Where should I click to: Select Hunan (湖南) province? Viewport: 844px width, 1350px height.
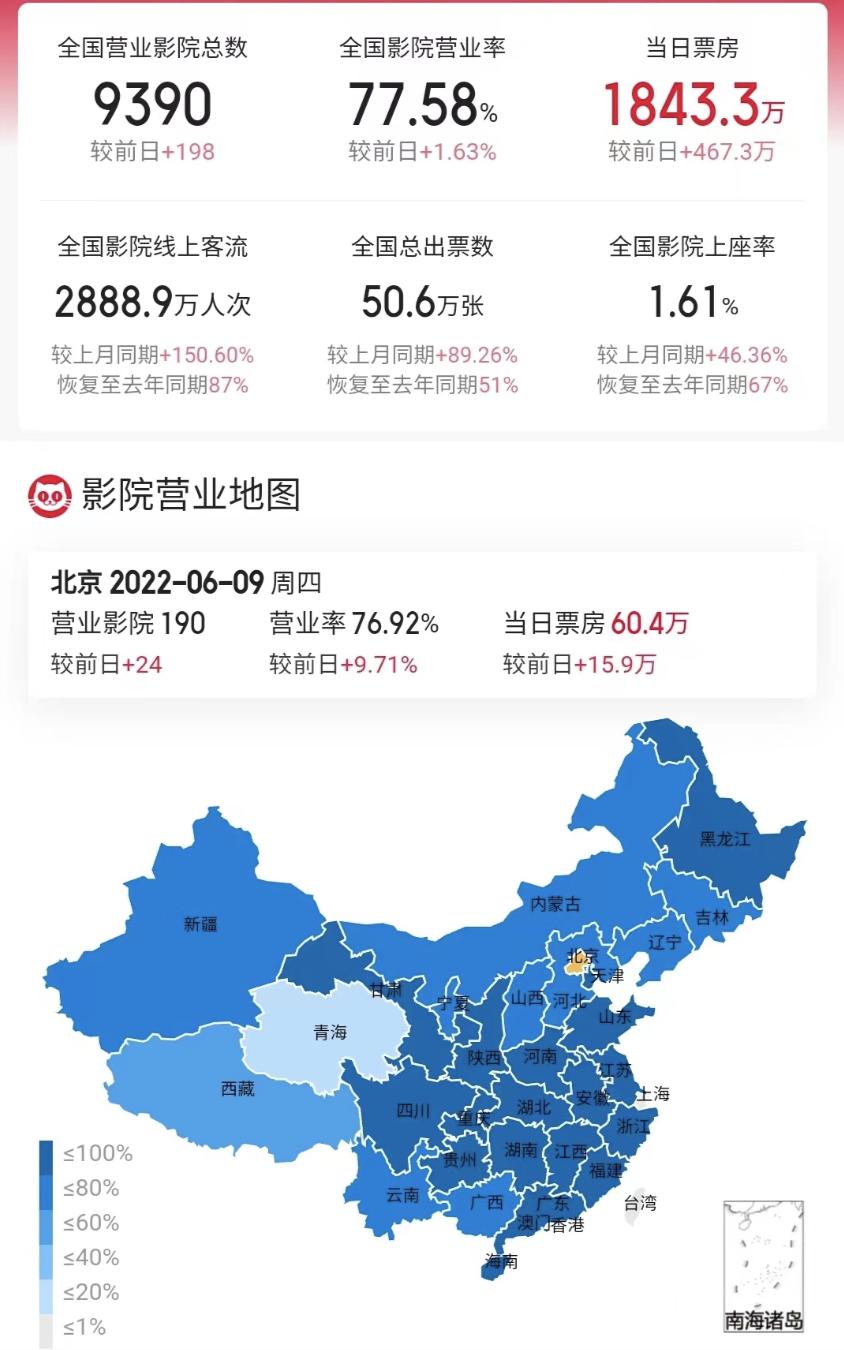coord(521,1149)
